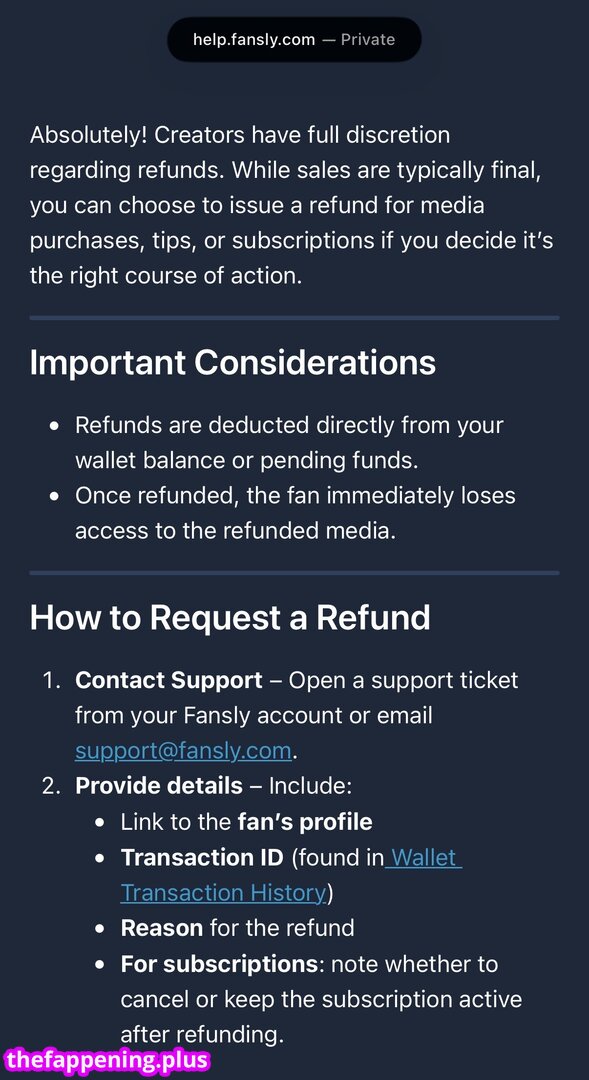Tap the help.fansly.com address pill
Viewport: 589px width, 1080px height.
tap(294, 40)
